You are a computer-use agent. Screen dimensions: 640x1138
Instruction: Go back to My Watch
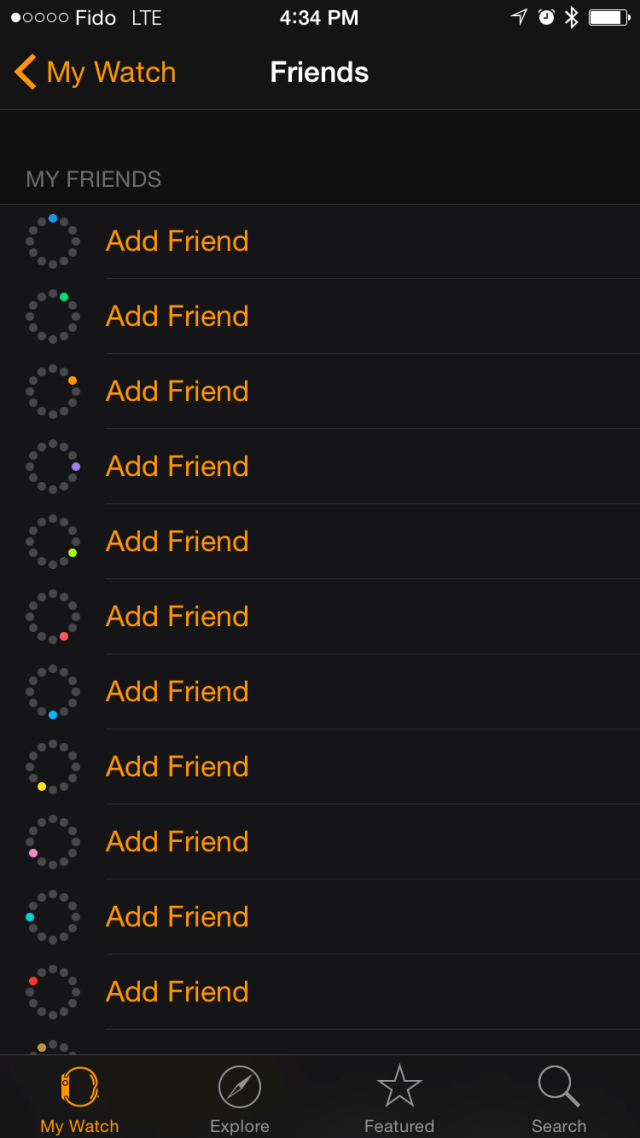pos(95,73)
